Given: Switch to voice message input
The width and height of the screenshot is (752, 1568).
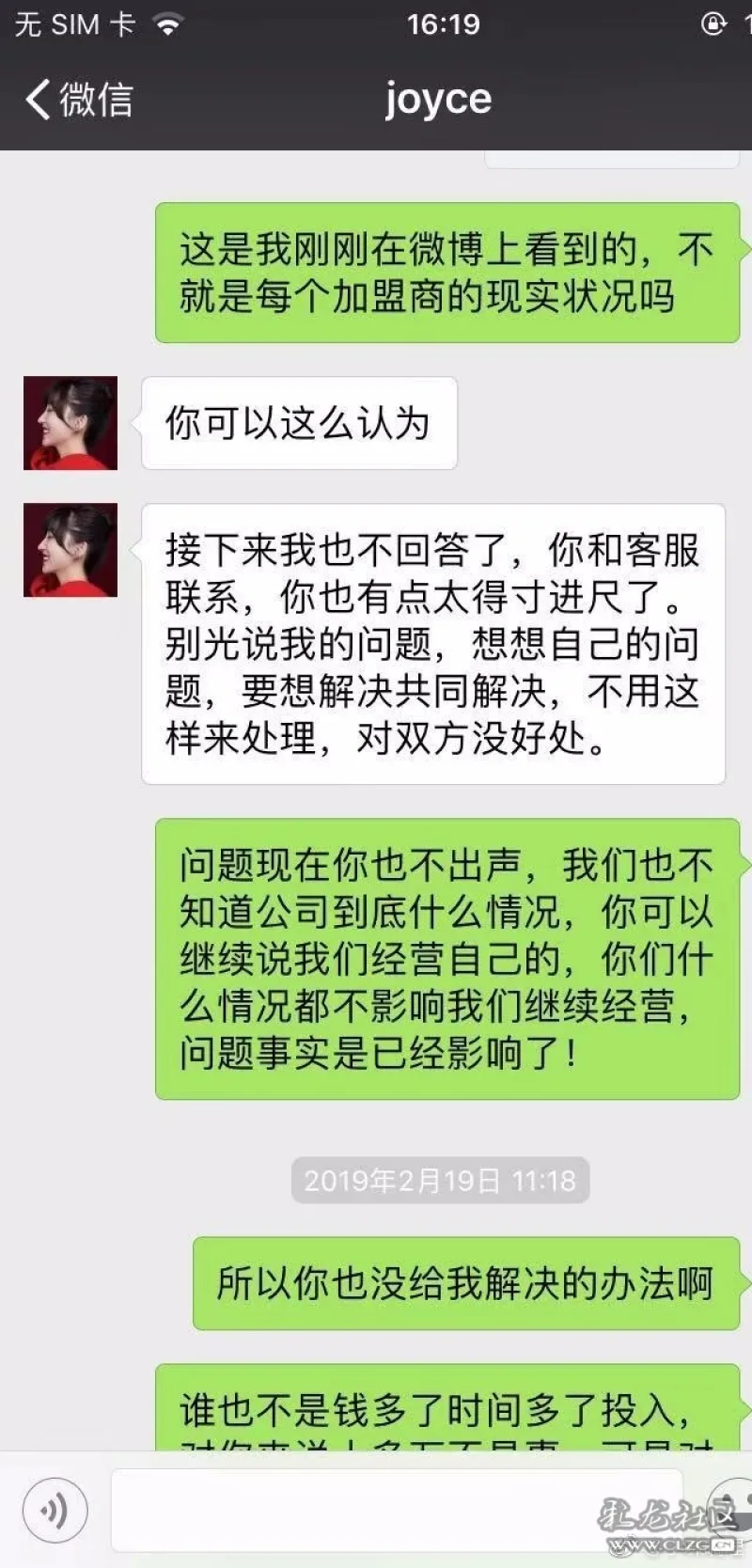Looking at the screenshot, I should coord(55,1510).
